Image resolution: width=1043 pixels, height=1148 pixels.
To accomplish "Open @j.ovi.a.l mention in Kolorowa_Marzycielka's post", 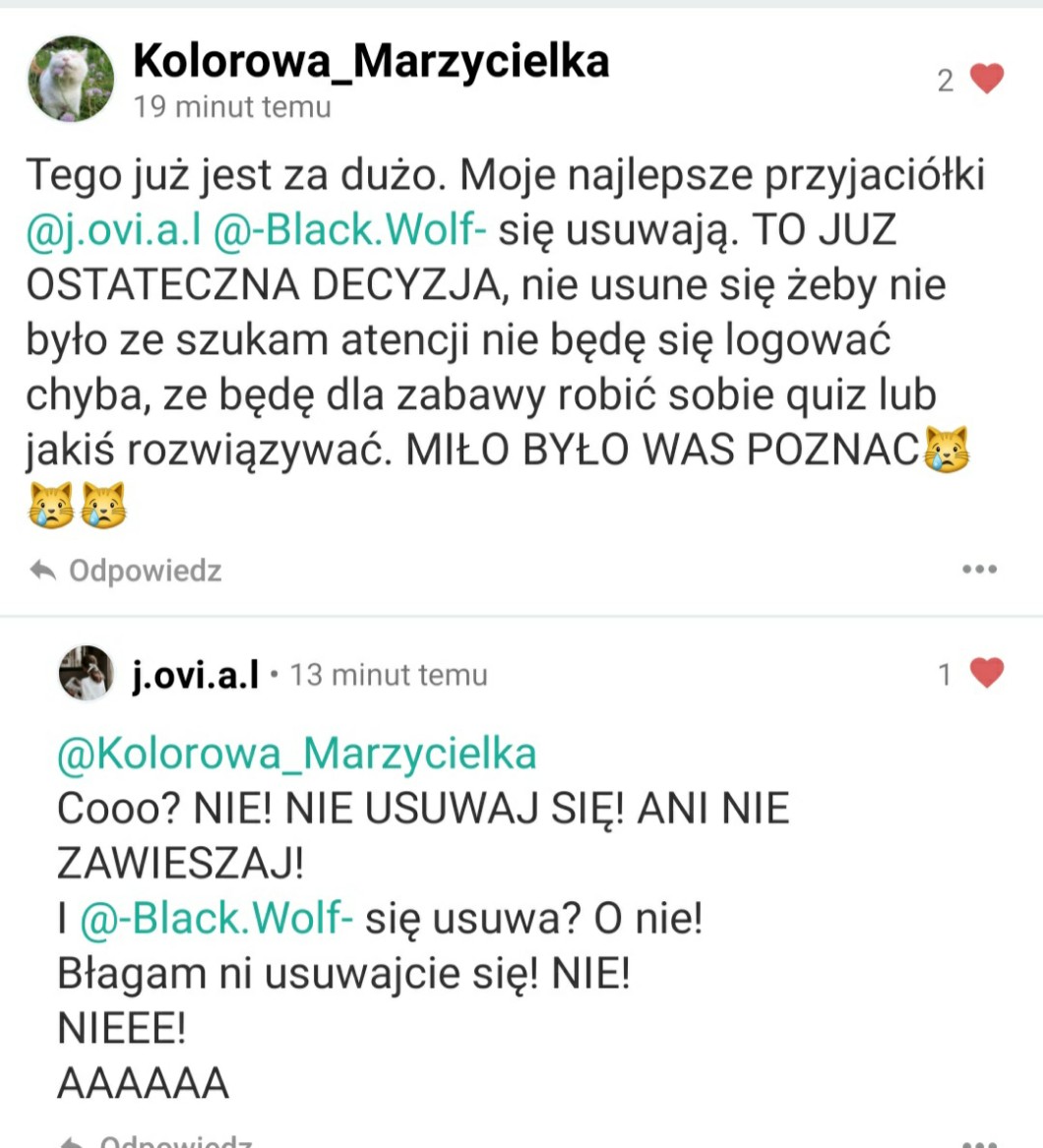I will (113, 230).
